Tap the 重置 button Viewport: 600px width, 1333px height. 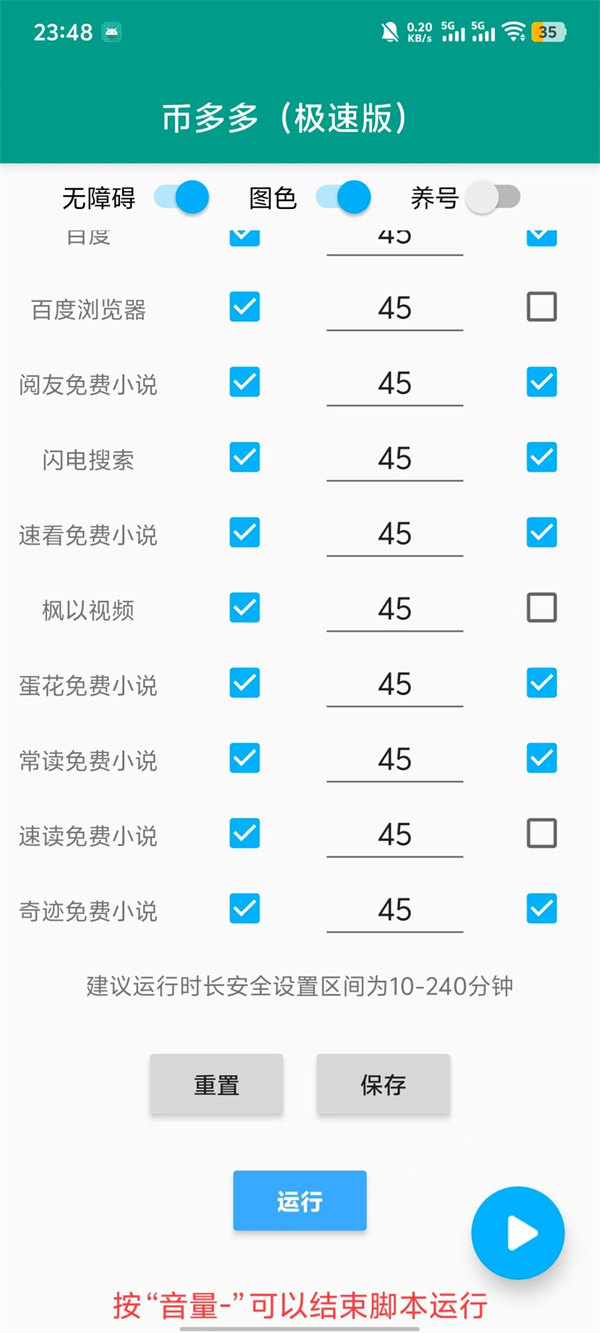point(217,1085)
